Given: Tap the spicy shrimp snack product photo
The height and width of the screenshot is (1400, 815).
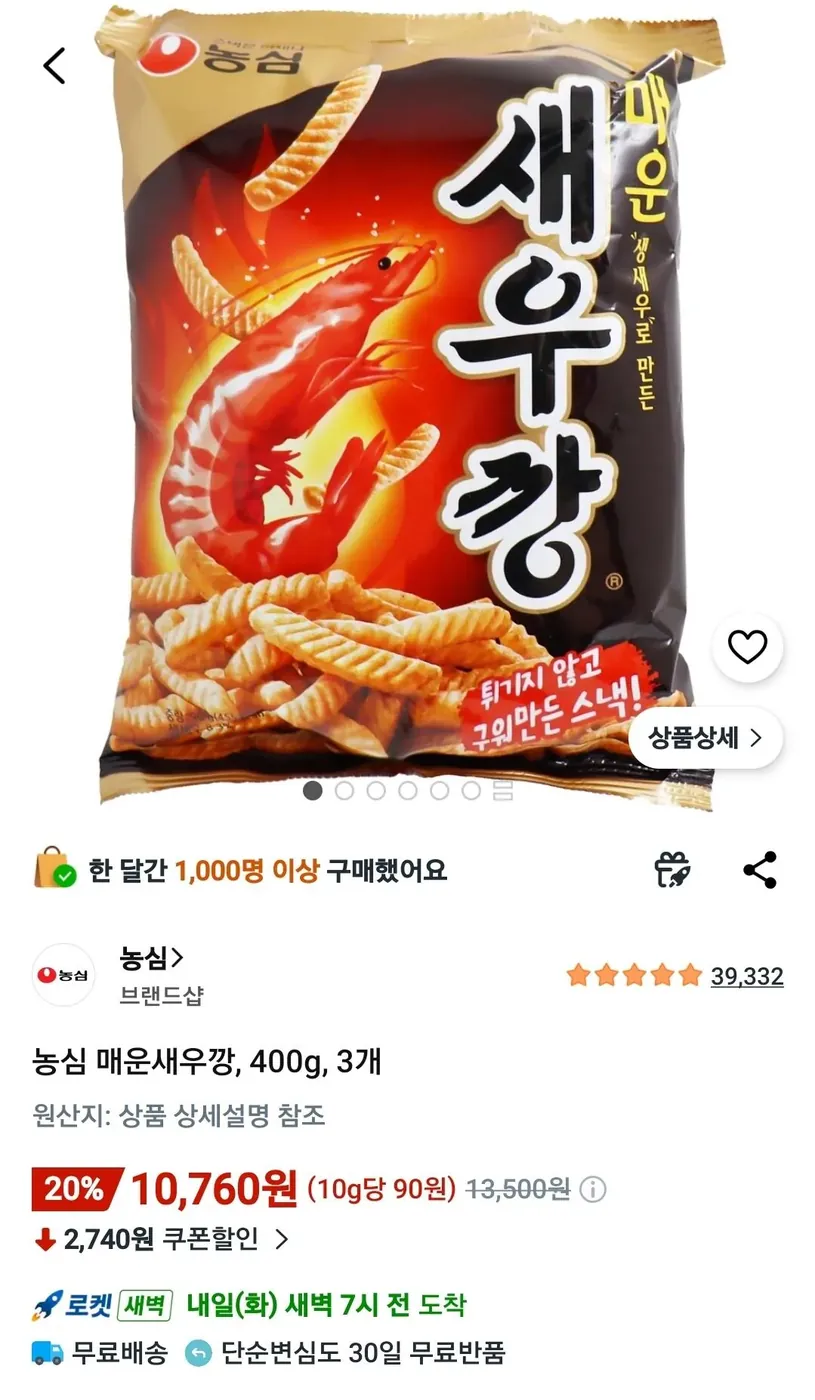Looking at the screenshot, I should tap(400, 400).
